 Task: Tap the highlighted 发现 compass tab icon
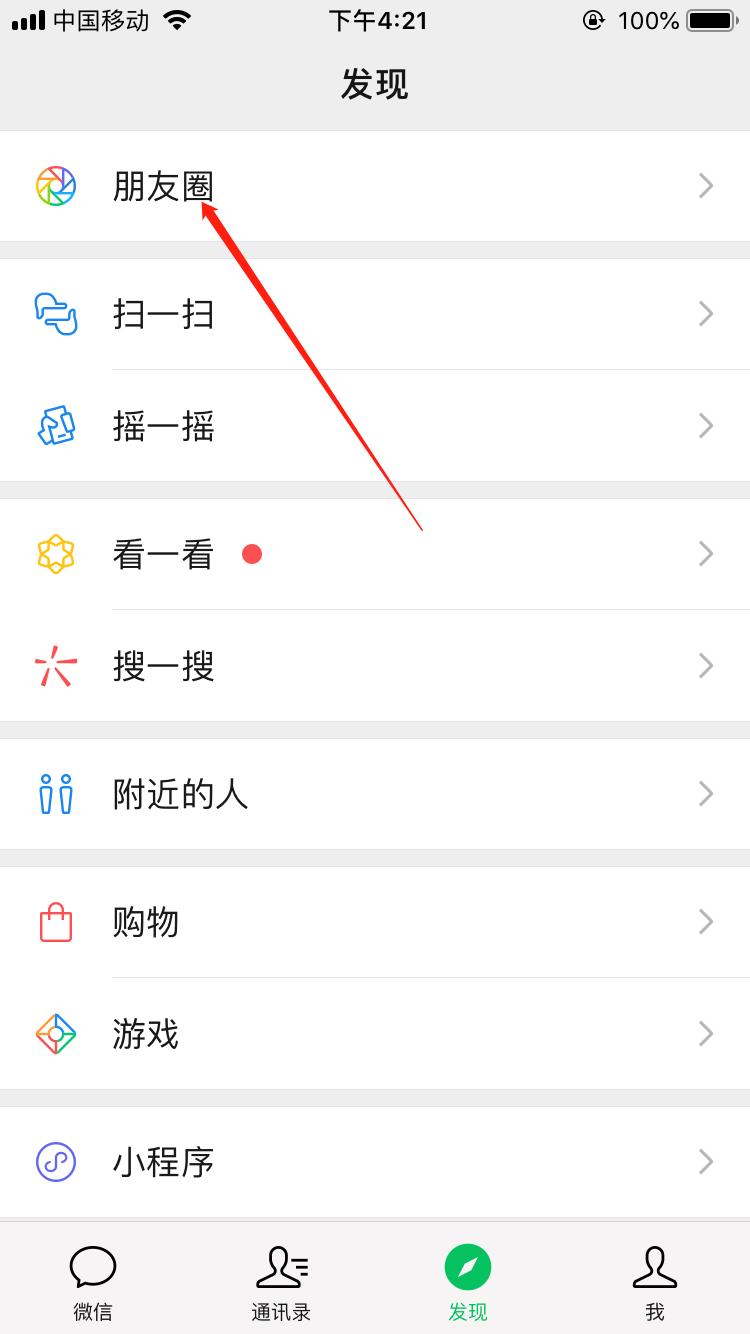467,1265
